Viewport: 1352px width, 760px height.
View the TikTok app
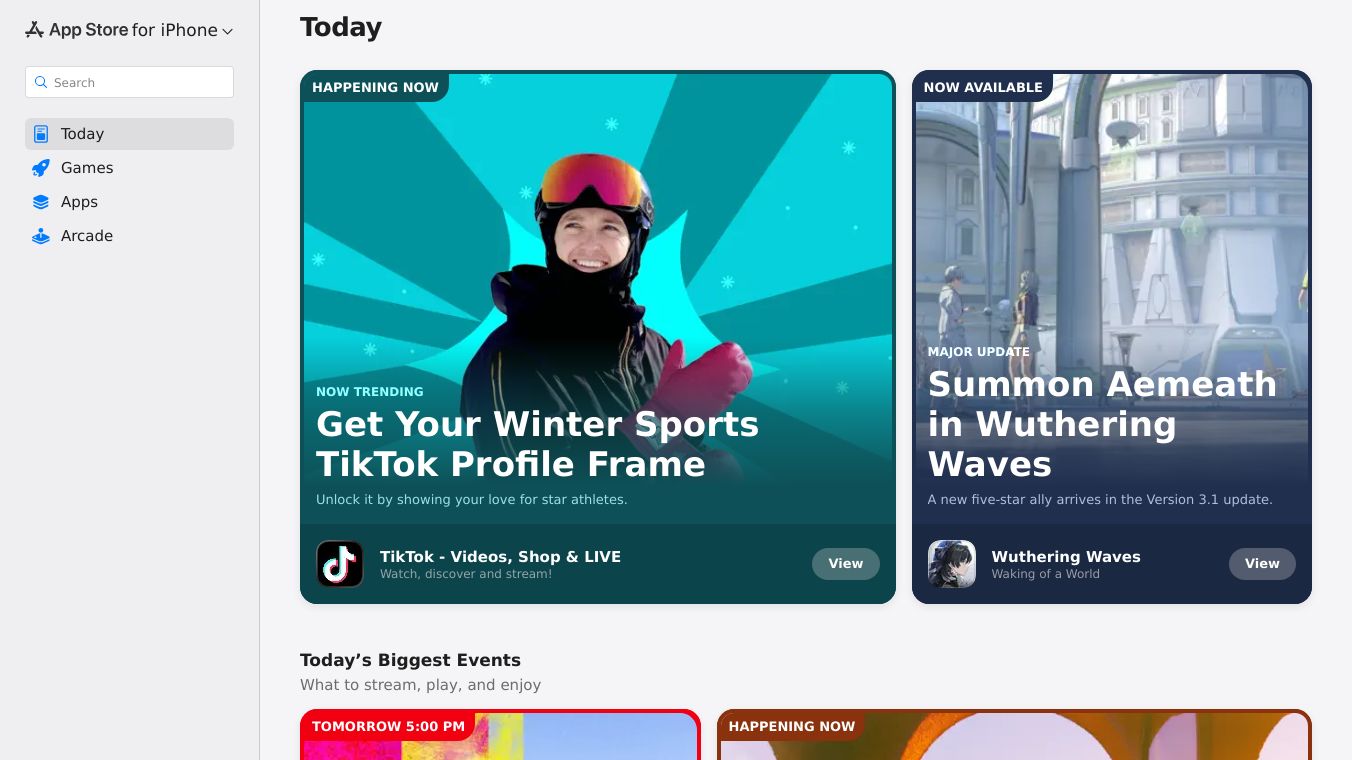(x=845, y=564)
